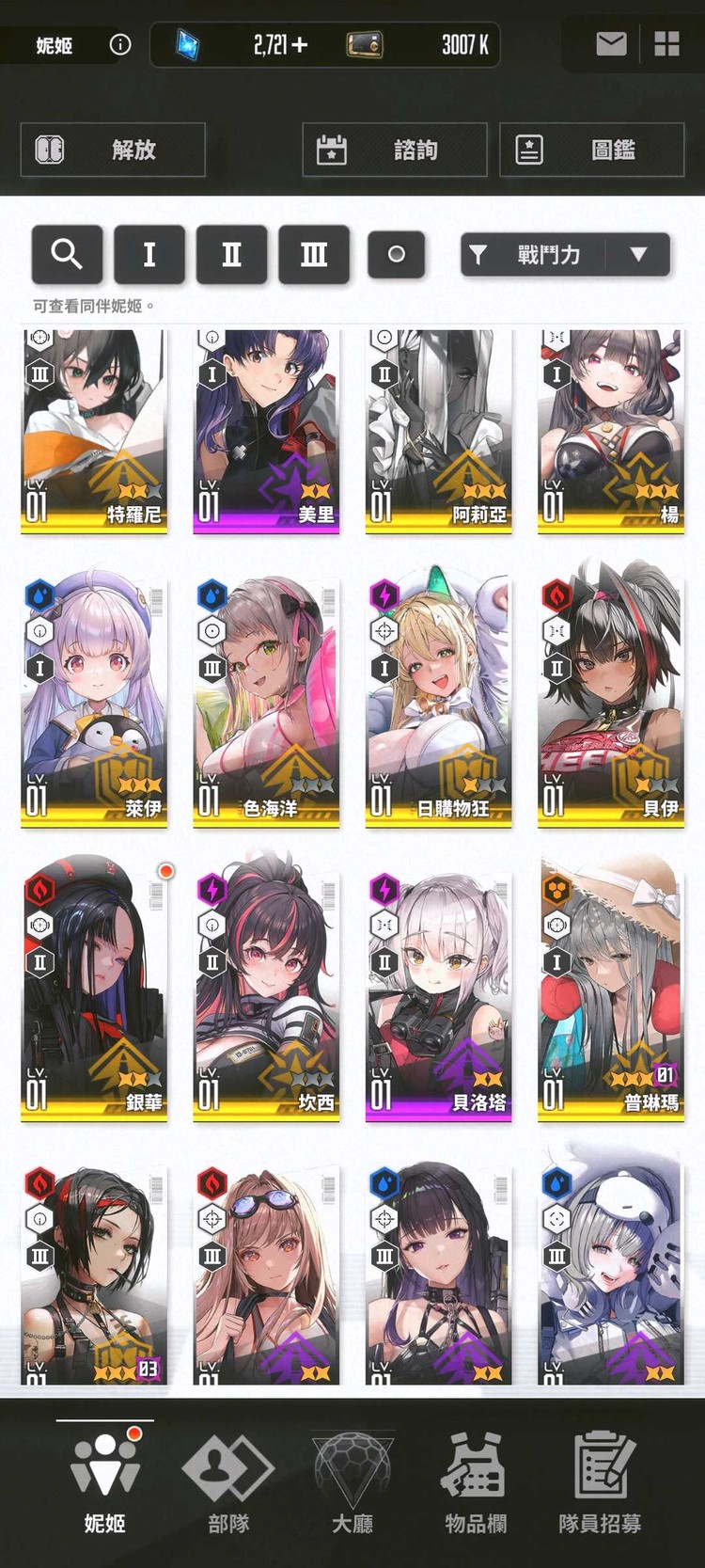Open 特羅尼's character card
705x1568 pixels.
pos(94,431)
